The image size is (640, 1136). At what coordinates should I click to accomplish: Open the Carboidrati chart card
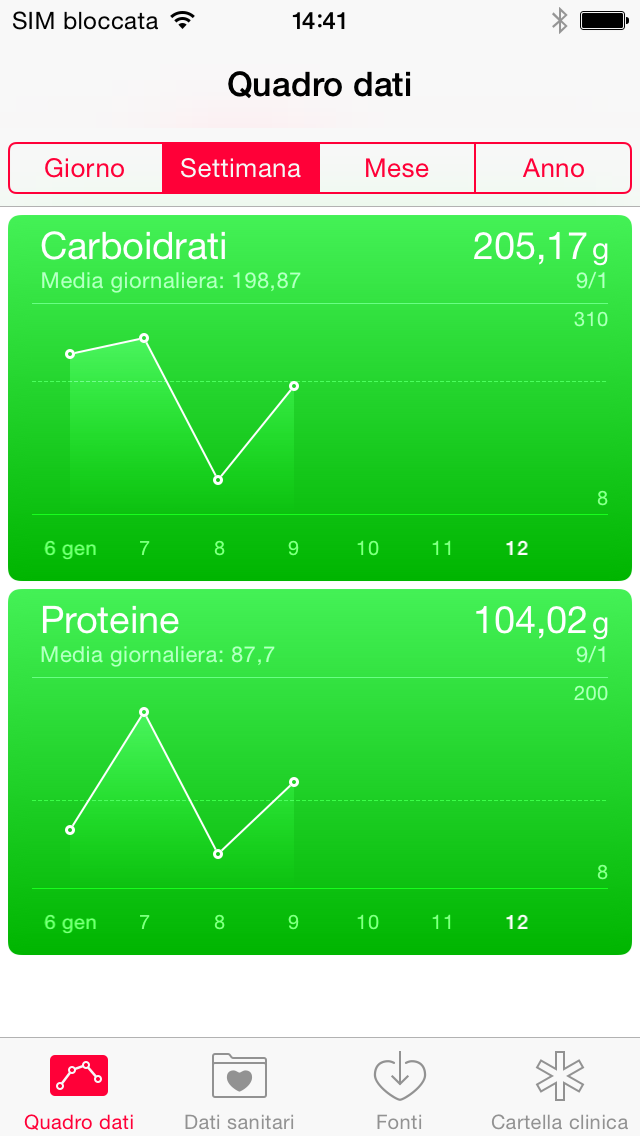pyautogui.click(x=320, y=398)
